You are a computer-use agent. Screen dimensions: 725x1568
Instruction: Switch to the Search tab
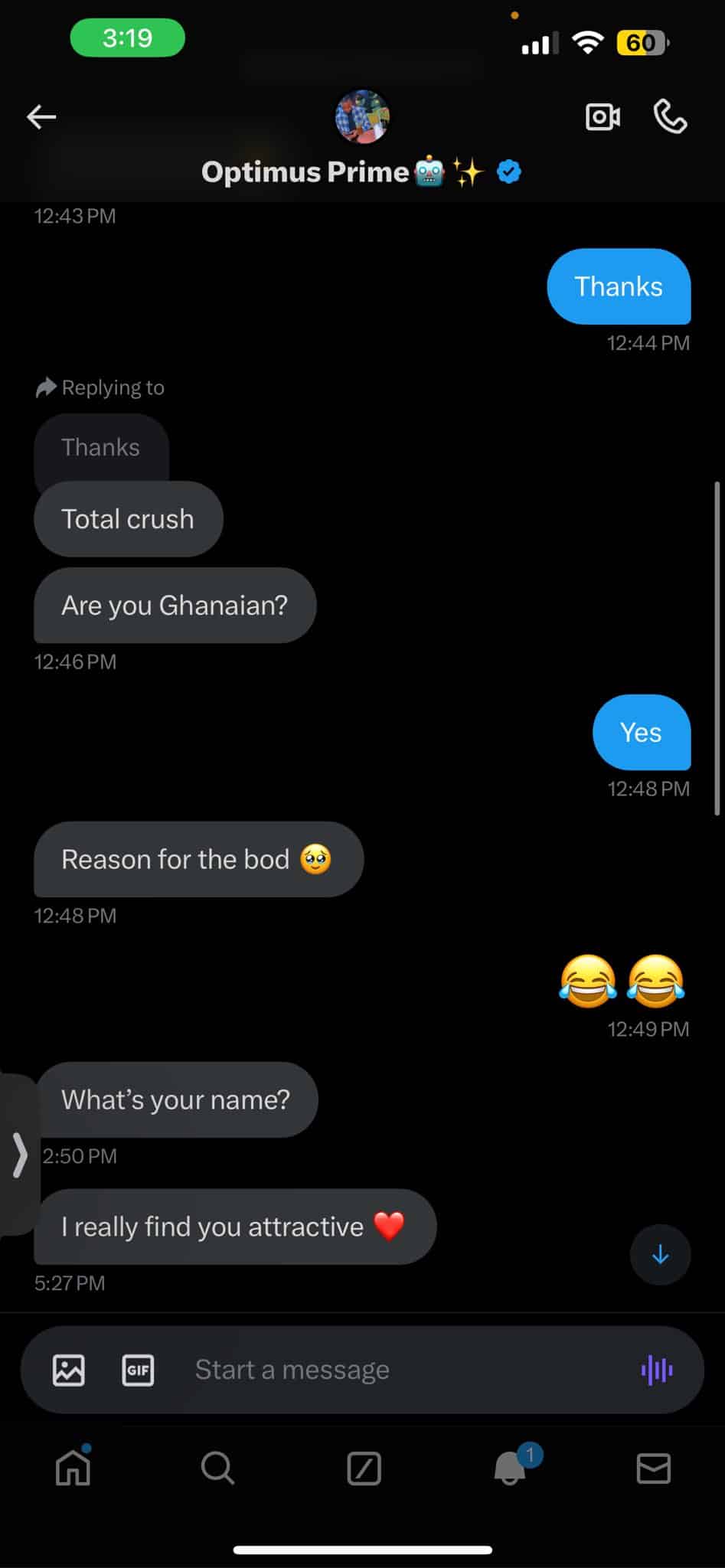(217, 1468)
